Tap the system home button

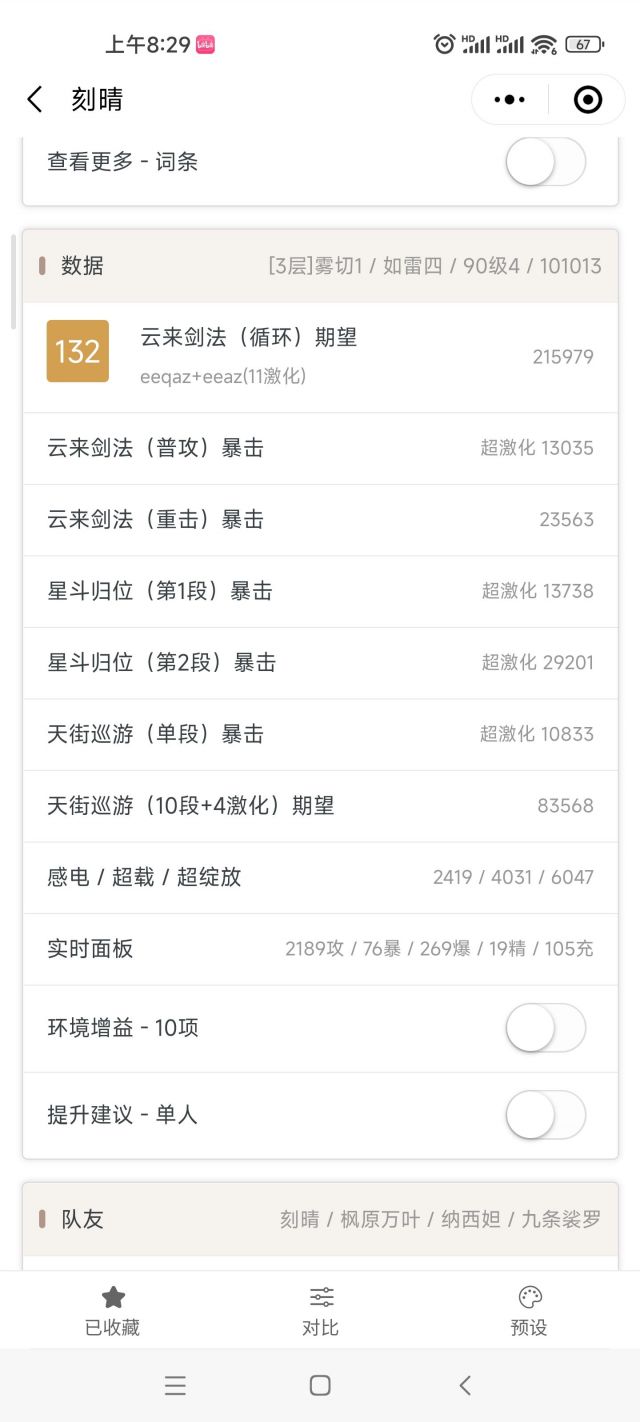pos(320,1385)
